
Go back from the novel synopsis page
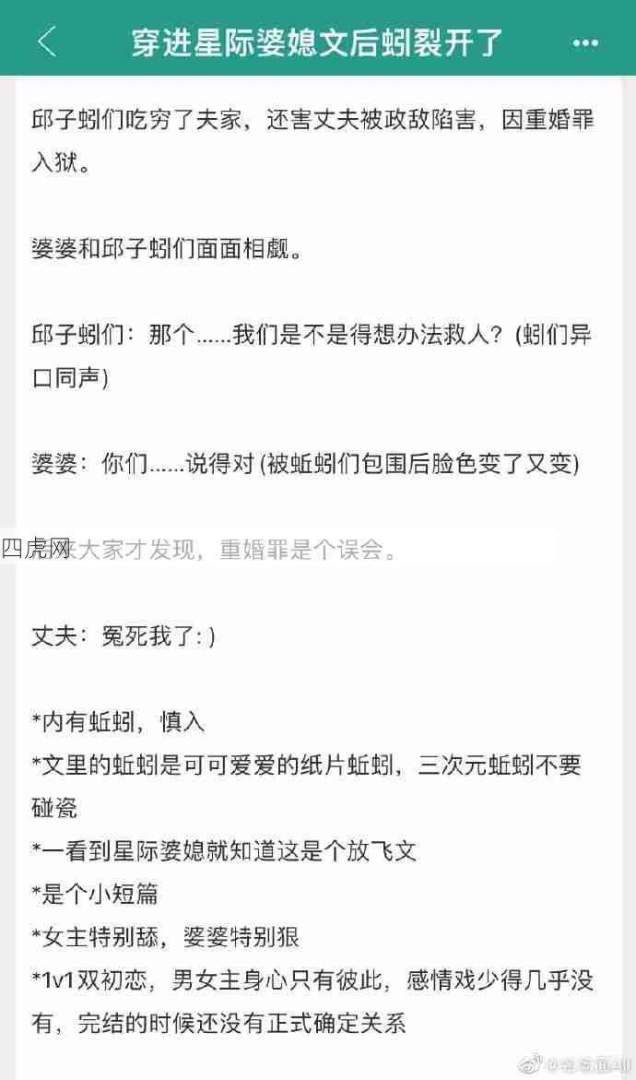pos(47,41)
